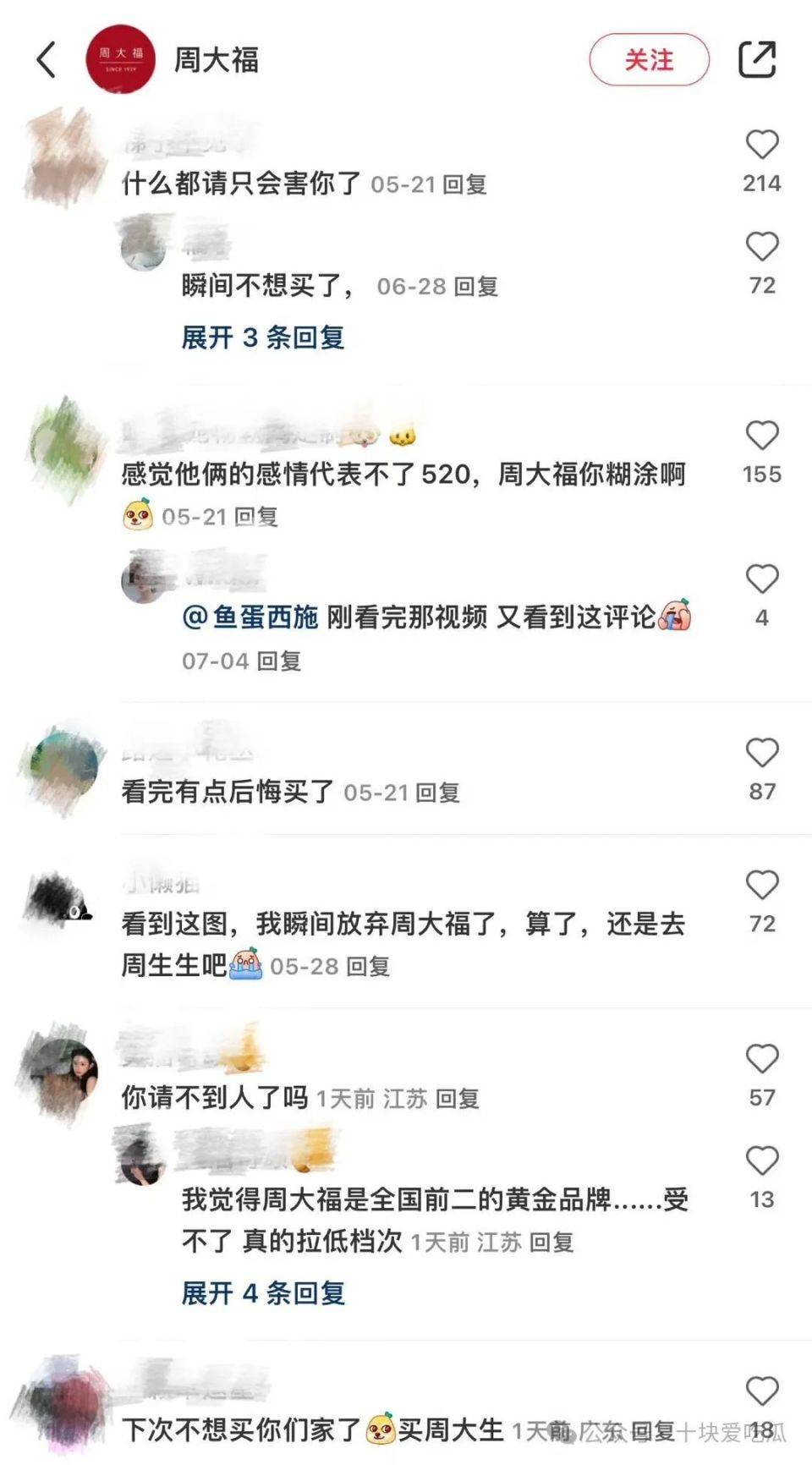Like the comment 下次不想买你们家了
The image size is (812, 1465).
point(761,1391)
